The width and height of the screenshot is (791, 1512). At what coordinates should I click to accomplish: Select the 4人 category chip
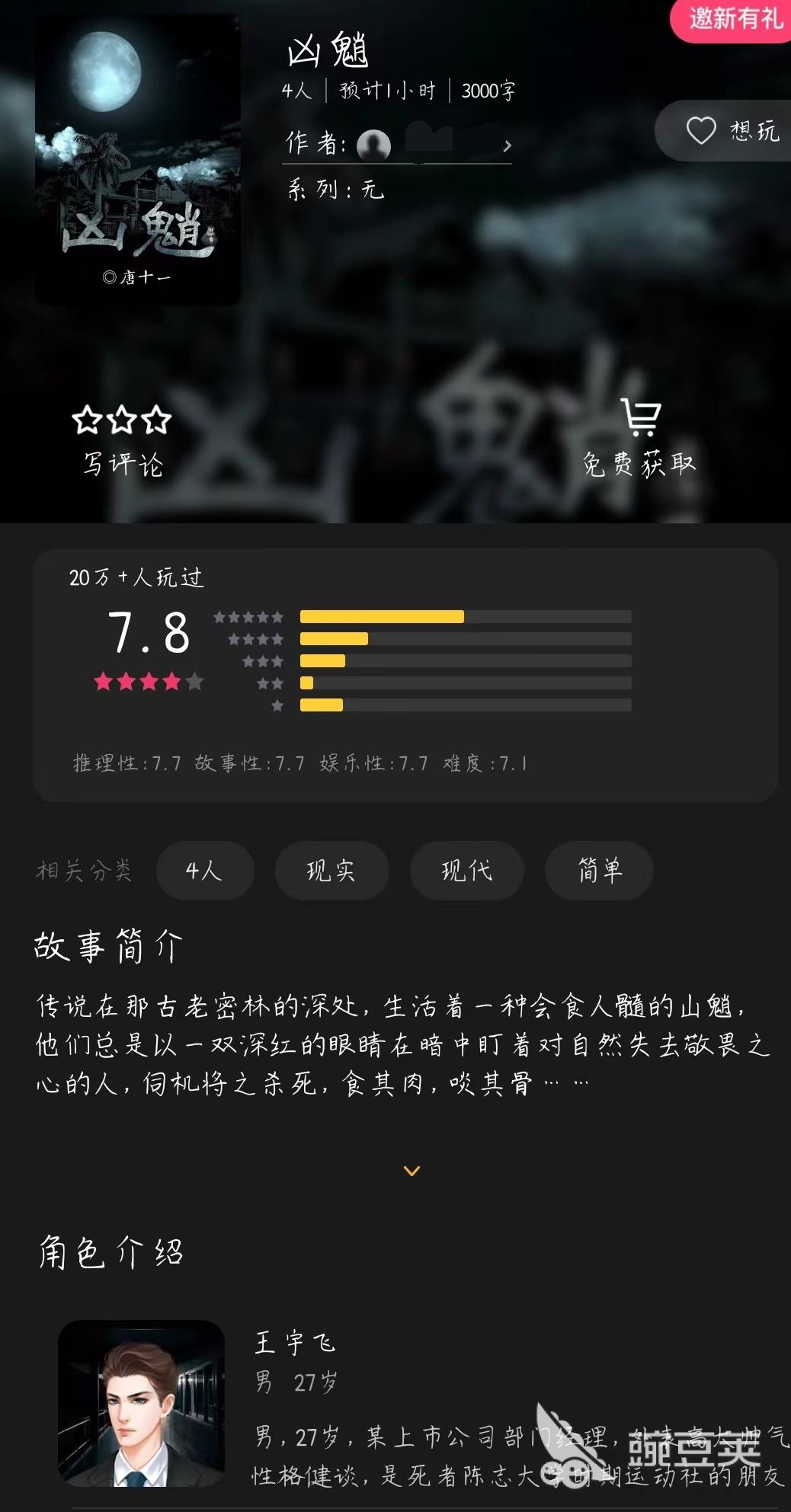tap(205, 871)
